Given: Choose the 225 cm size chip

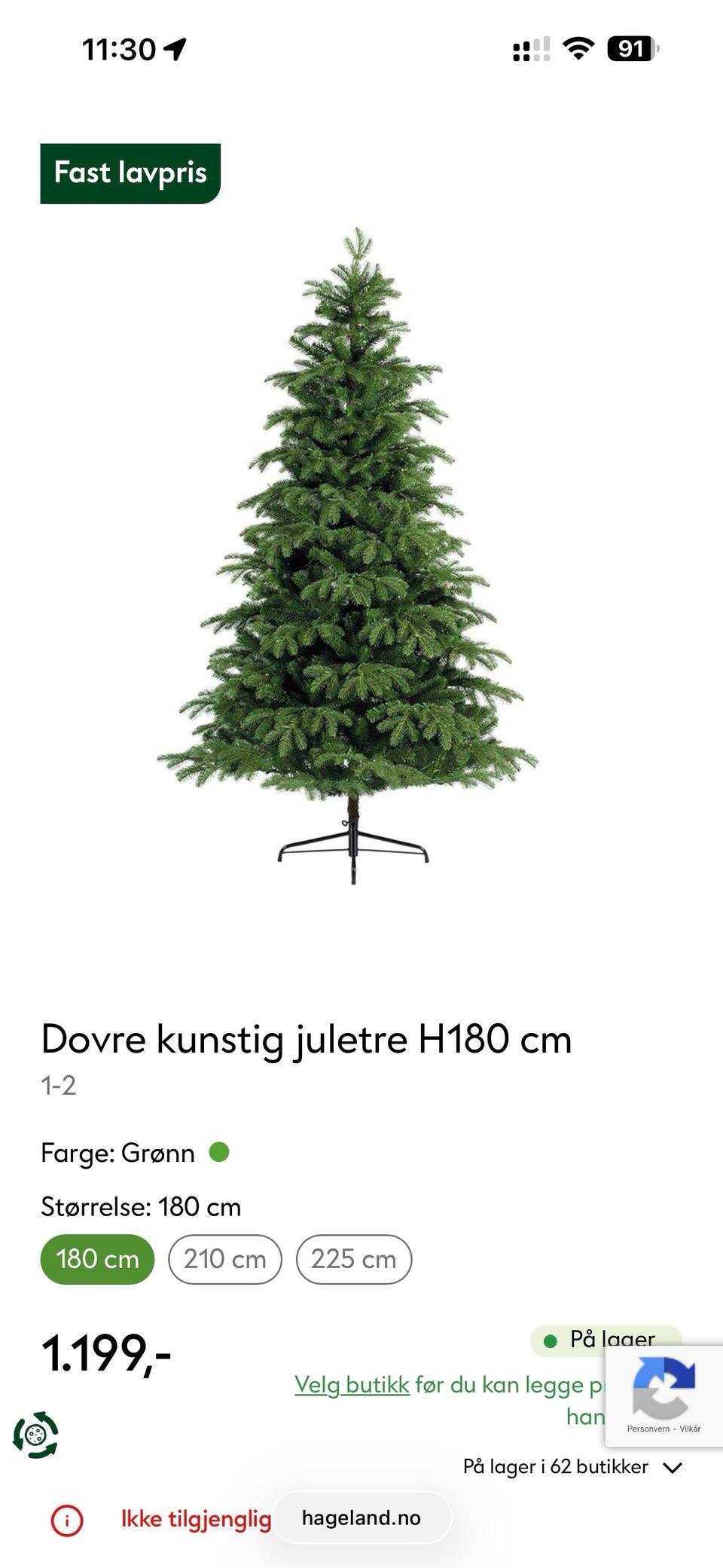Looking at the screenshot, I should [353, 1259].
